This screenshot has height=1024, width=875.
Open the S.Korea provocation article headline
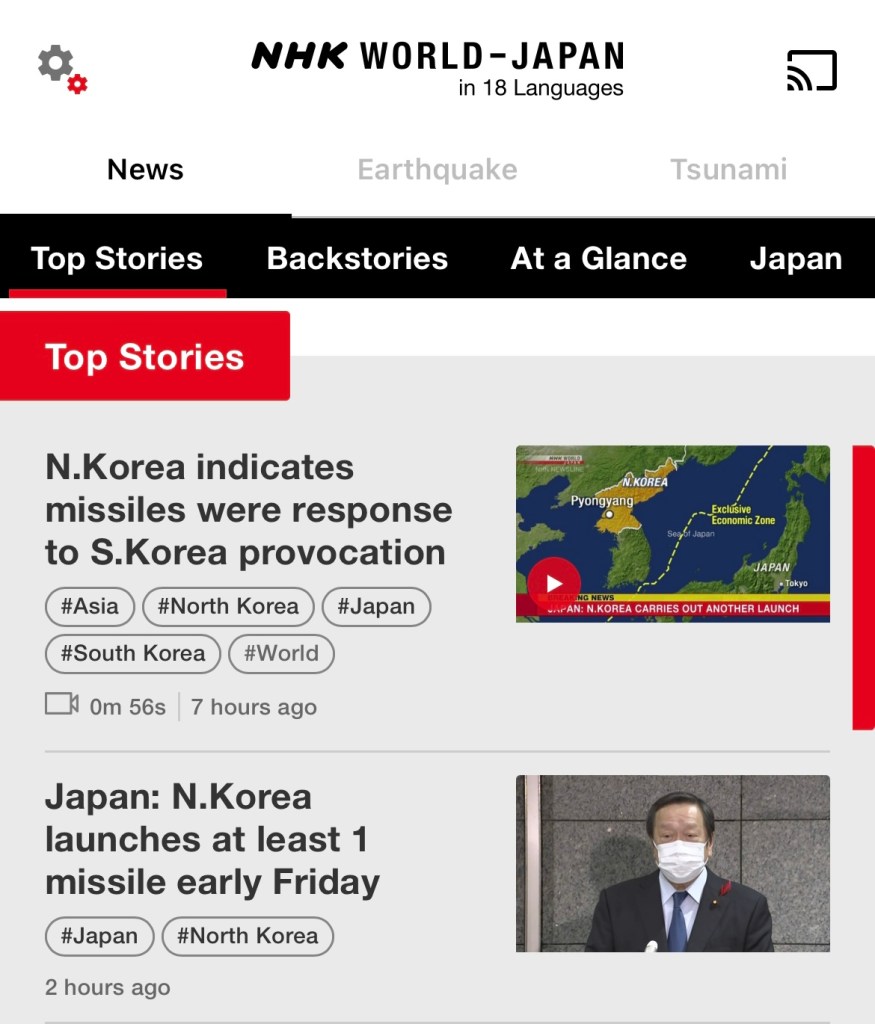click(248, 509)
